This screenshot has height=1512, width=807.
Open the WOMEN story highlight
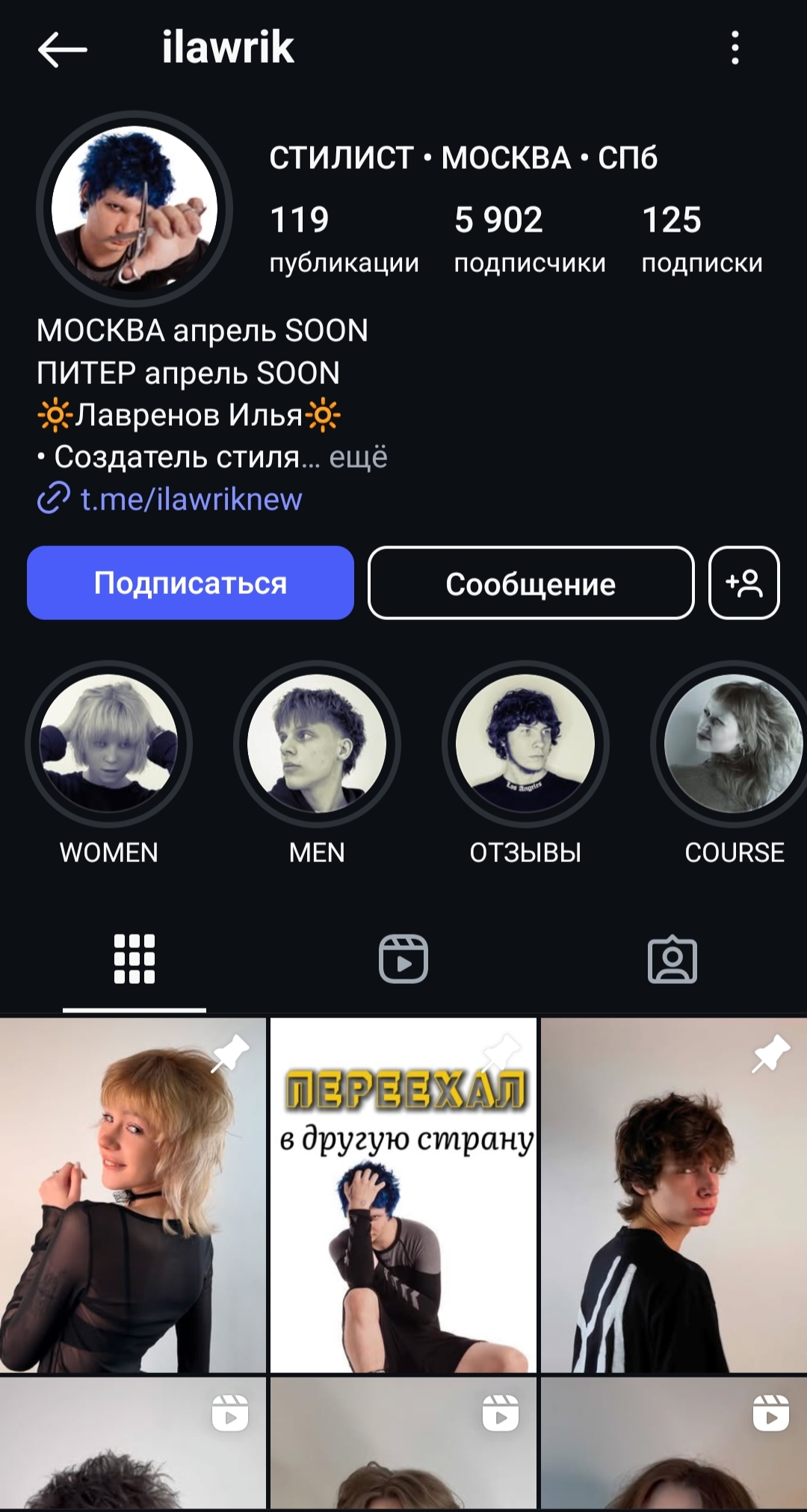tap(109, 763)
